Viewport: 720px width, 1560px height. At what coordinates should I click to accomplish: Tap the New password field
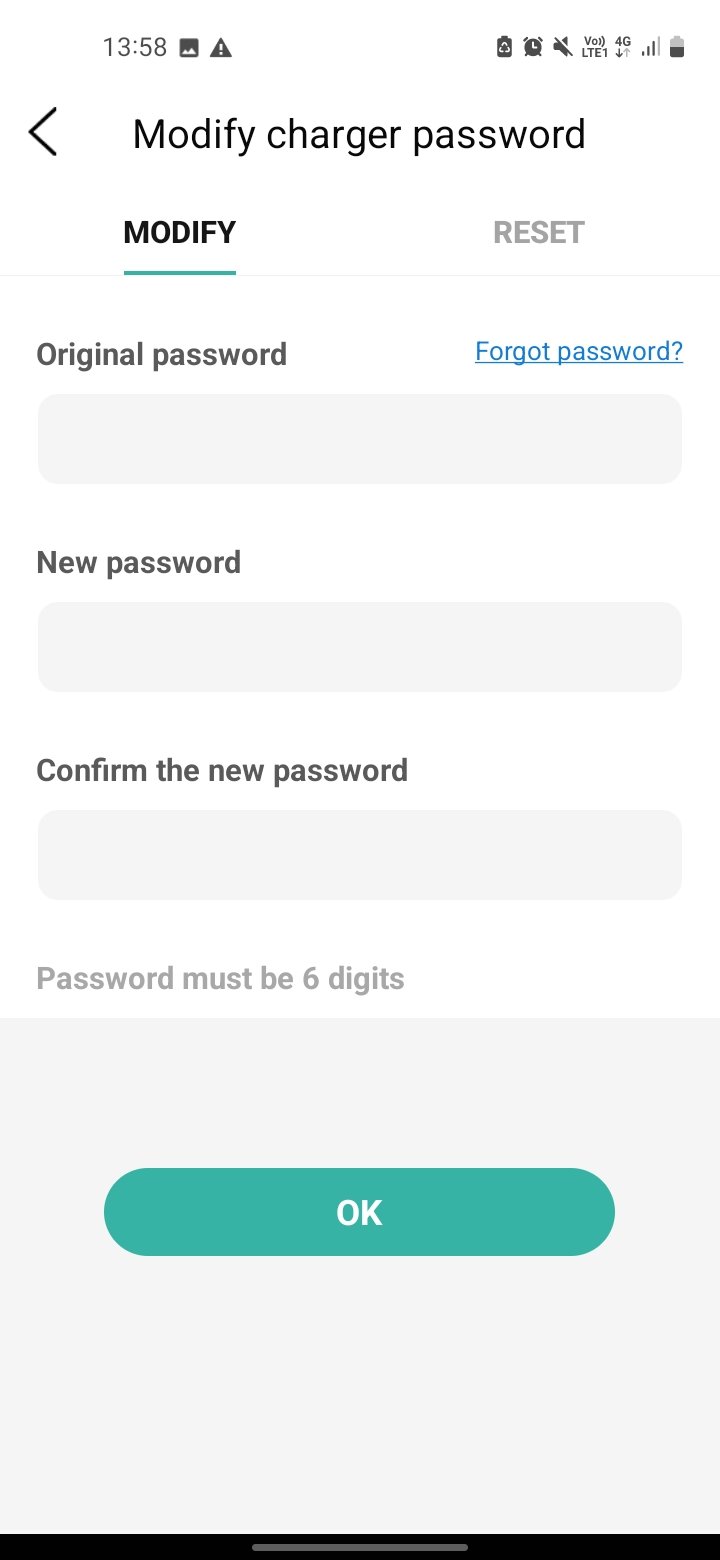[360, 647]
